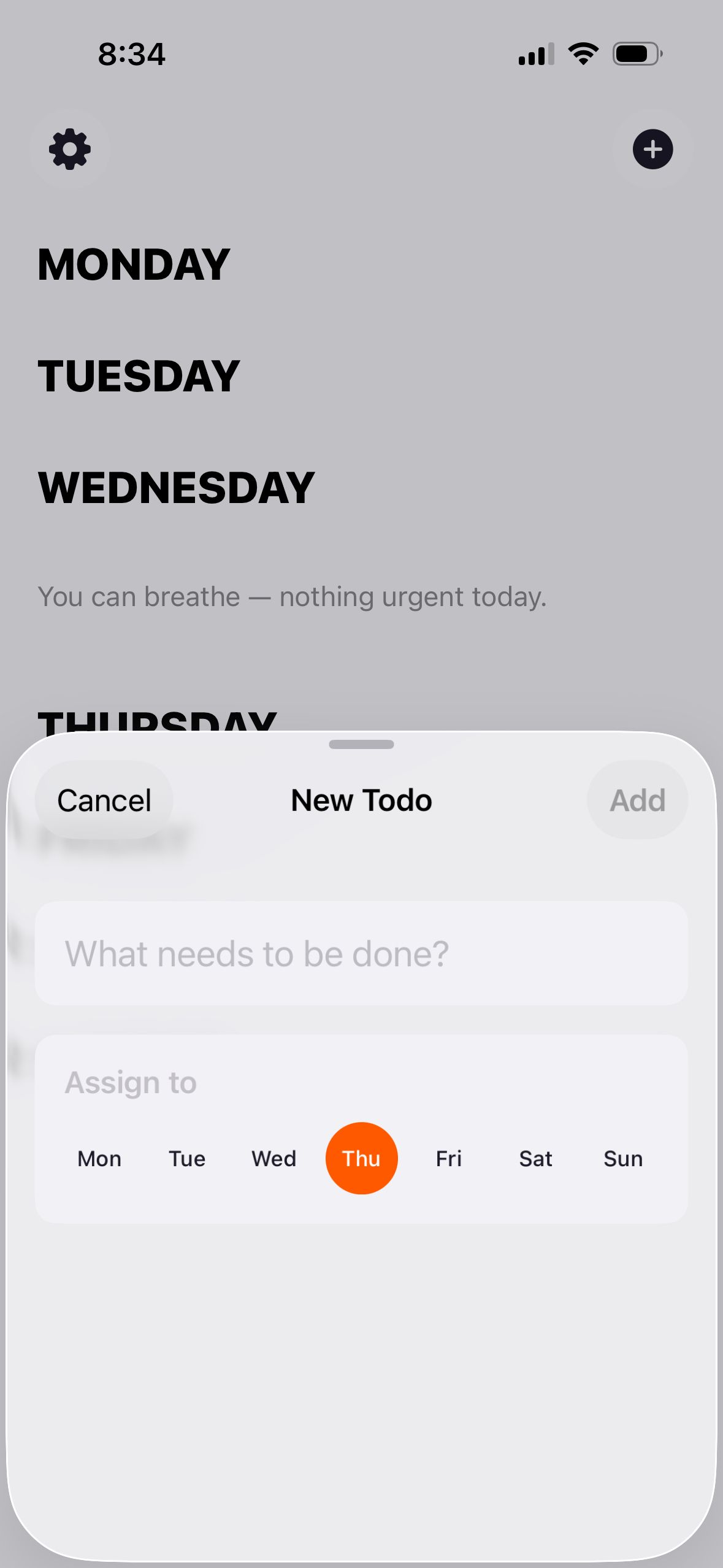Image resolution: width=723 pixels, height=1568 pixels.
Task: Cancel the New Todo sheet
Action: (104, 800)
